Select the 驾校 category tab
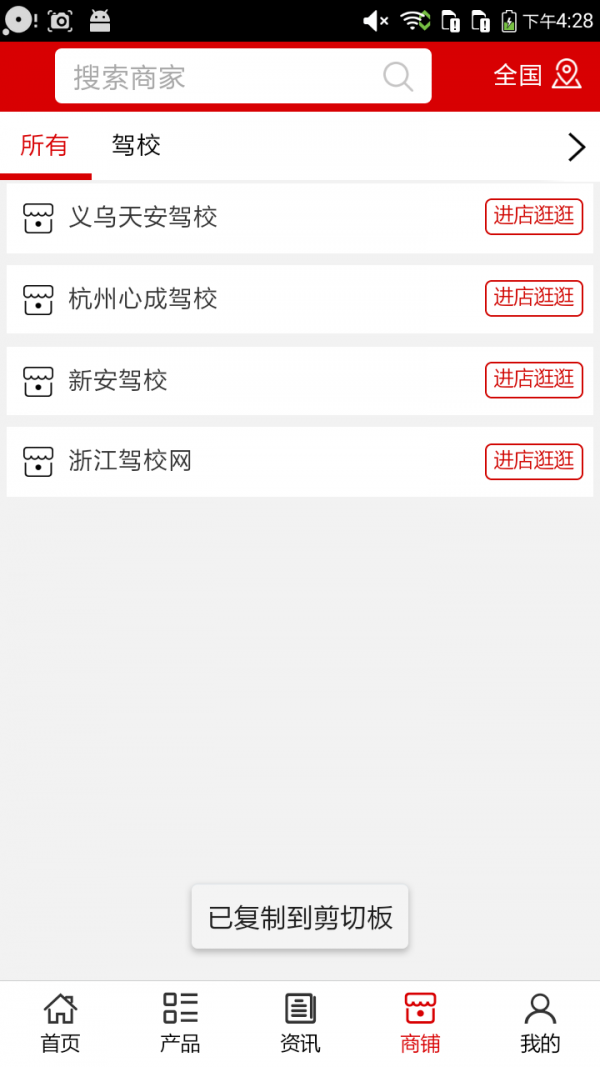The image size is (600, 1067). (x=136, y=146)
